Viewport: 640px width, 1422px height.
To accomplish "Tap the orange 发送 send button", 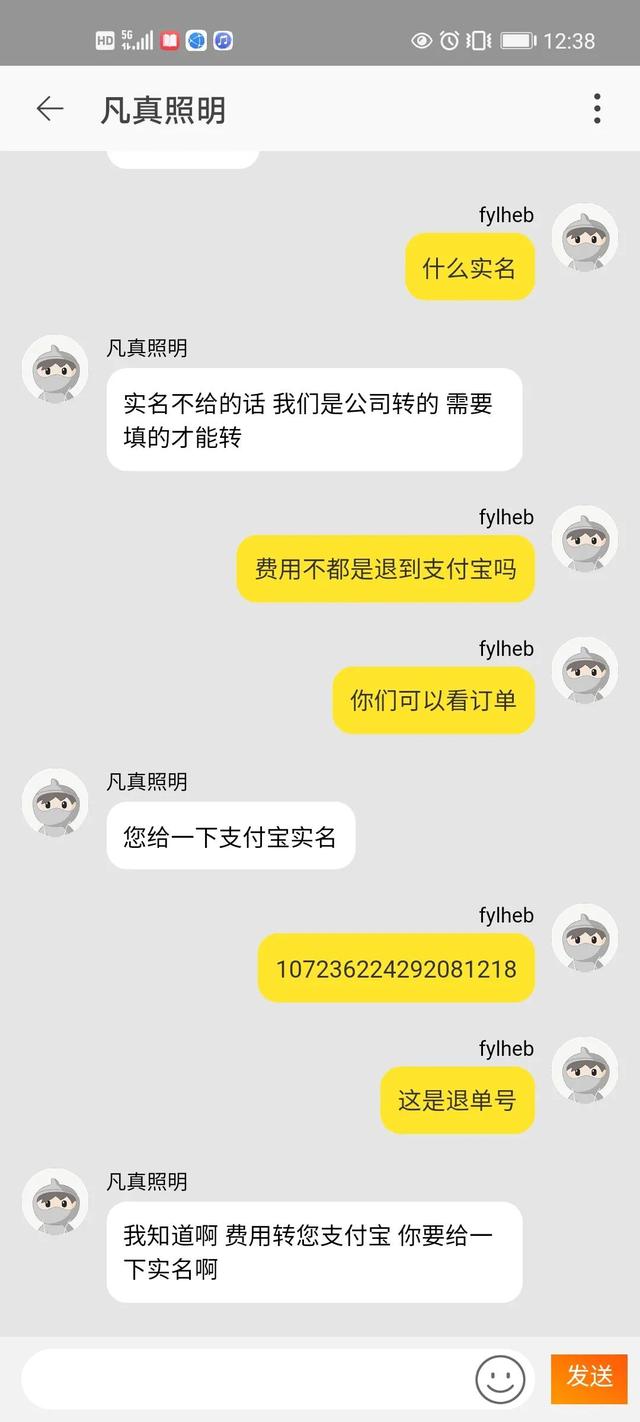I will pyautogui.click(x=588, y=1378).
